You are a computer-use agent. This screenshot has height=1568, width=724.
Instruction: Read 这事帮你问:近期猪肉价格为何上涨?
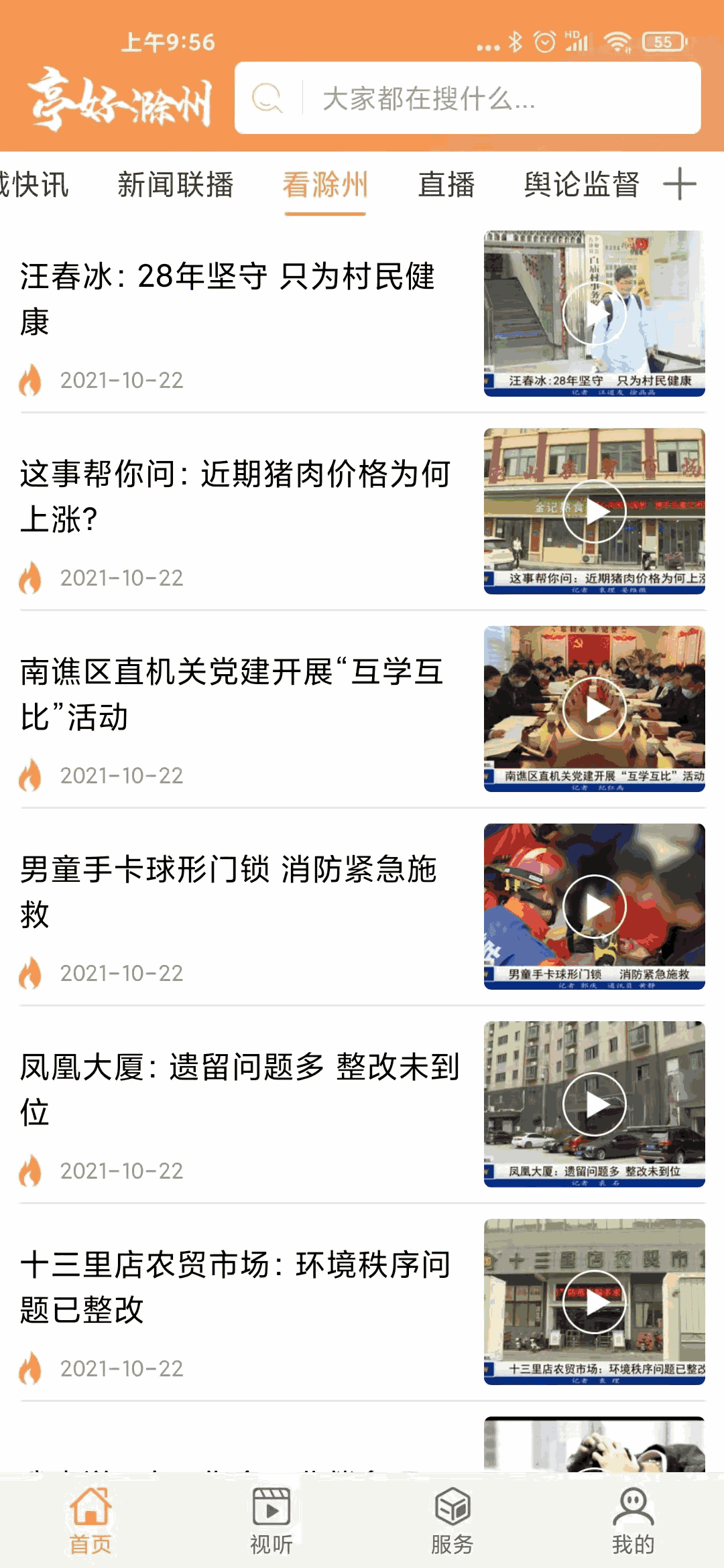[x=235, y=496]
